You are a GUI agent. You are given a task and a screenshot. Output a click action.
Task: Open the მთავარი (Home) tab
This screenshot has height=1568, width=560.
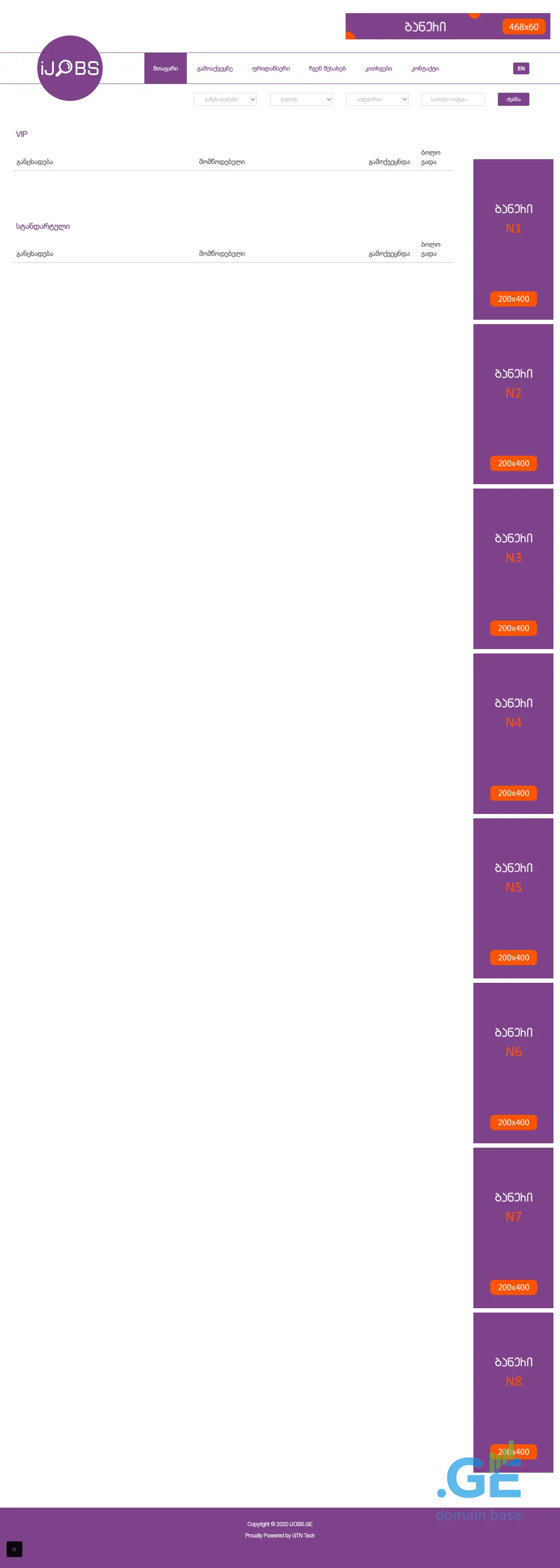[165, 69]
